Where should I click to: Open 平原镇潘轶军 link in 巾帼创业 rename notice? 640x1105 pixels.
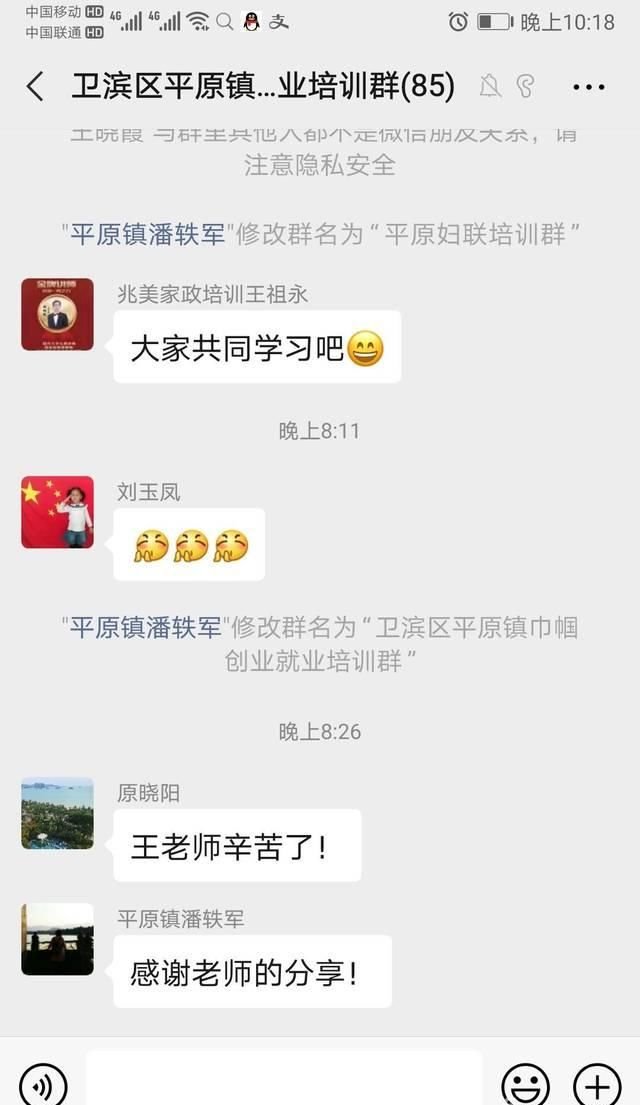click(146, 628)
